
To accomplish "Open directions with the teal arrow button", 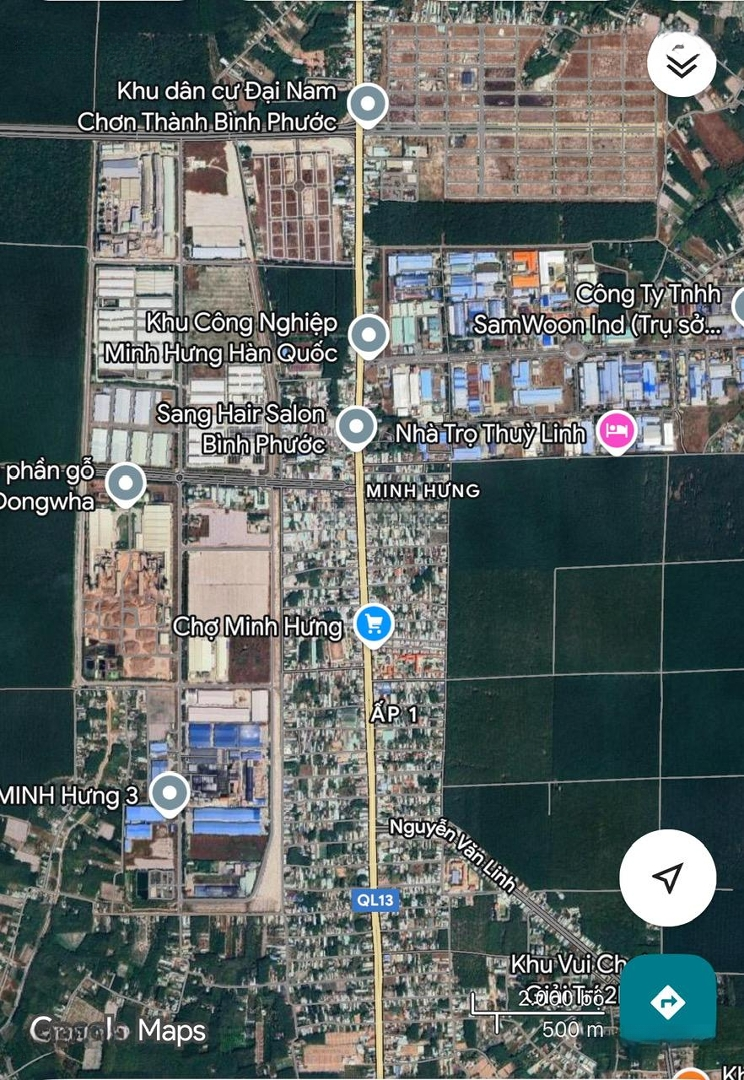I will (668, 1000).
